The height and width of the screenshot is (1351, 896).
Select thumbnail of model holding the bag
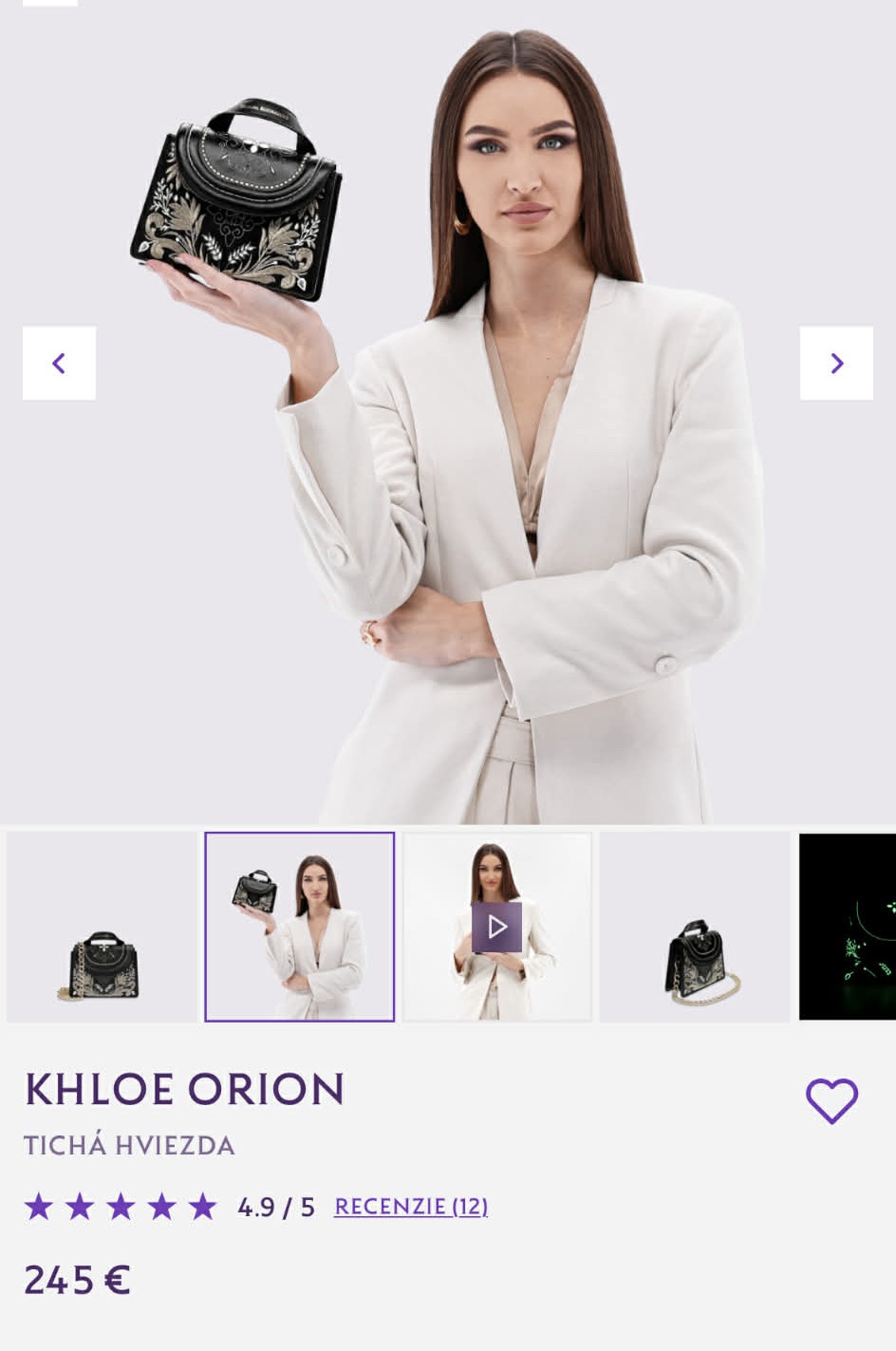(x=300, y=928)
